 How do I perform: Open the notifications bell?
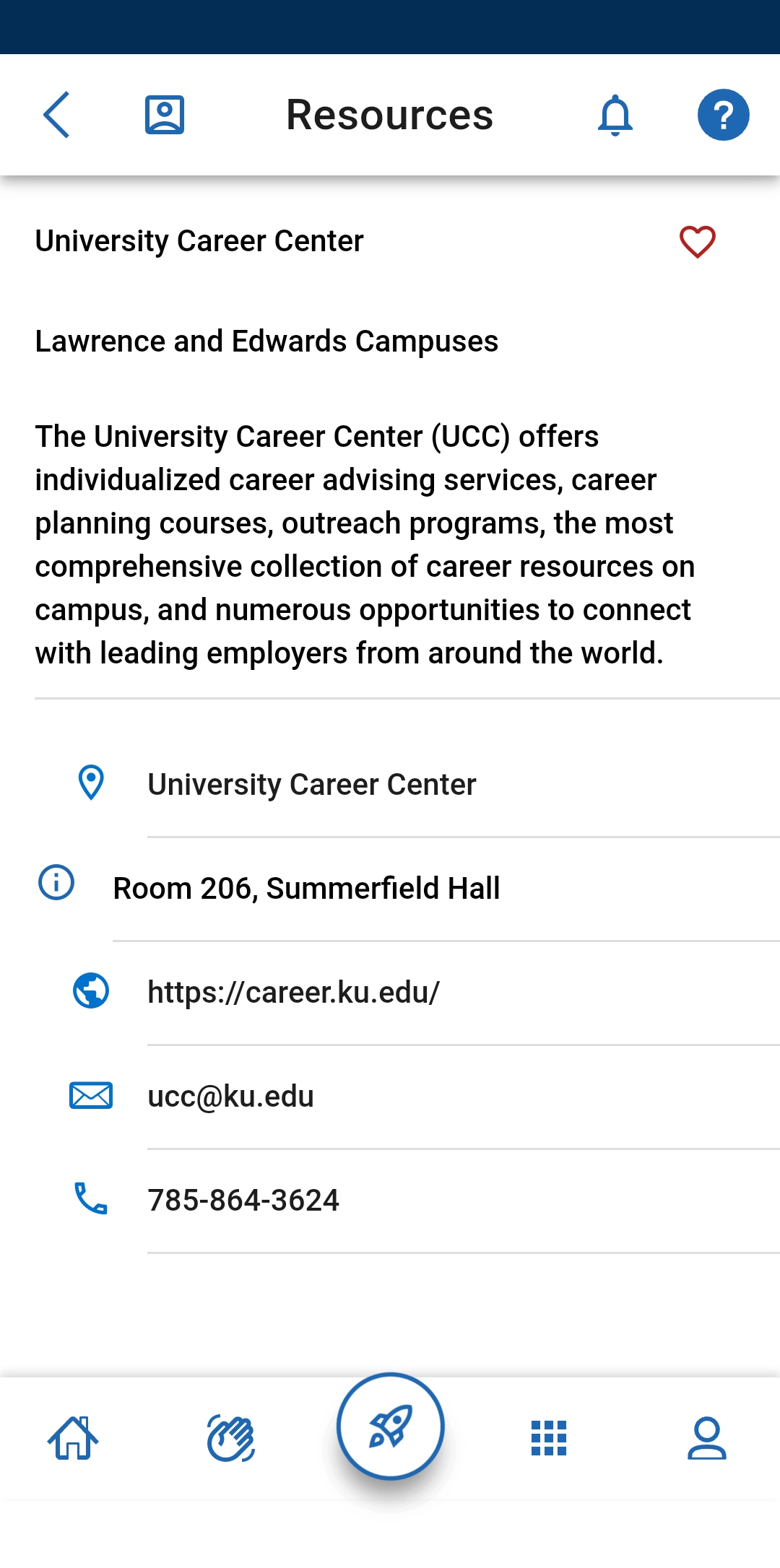tap(615, 115)
